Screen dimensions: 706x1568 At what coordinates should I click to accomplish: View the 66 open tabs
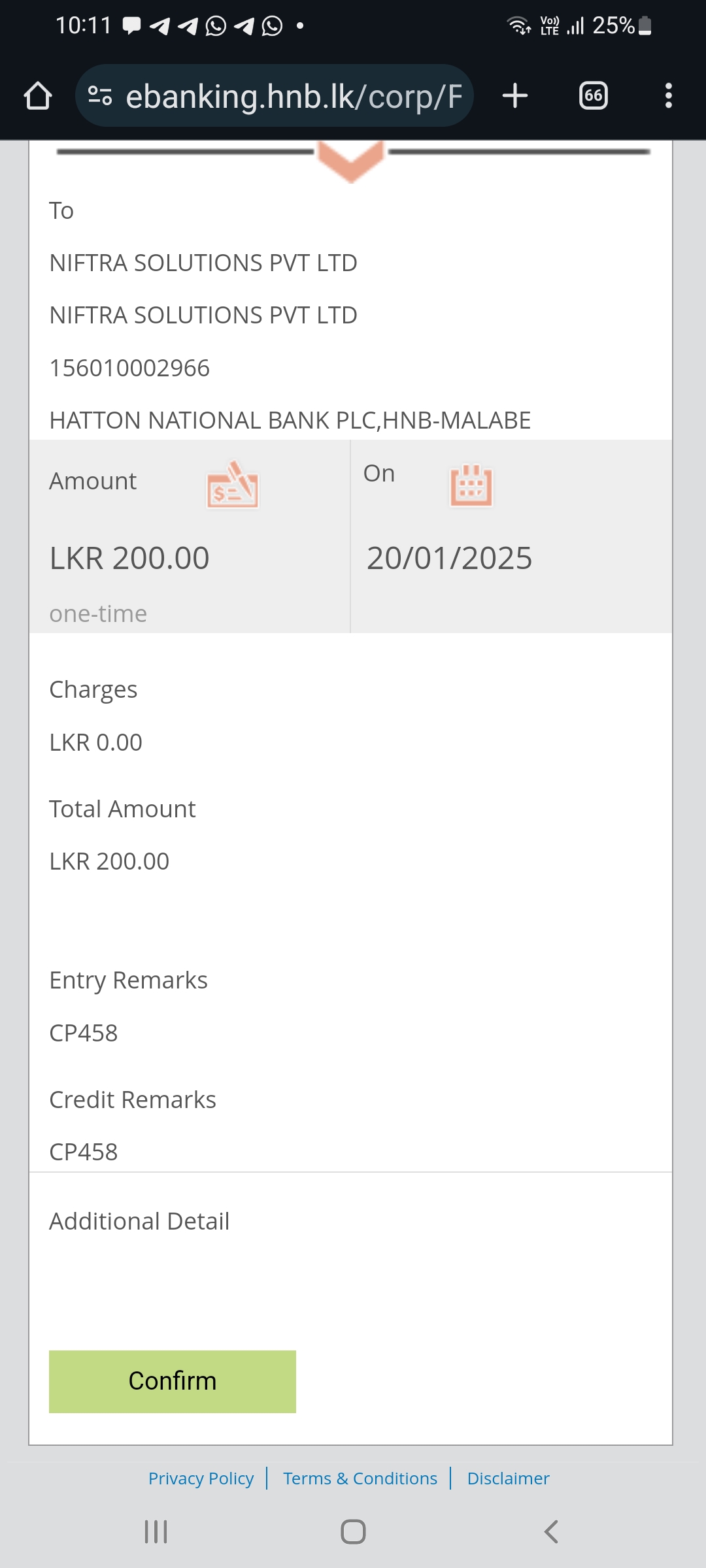pyautogui.click(x=593, y=96)
